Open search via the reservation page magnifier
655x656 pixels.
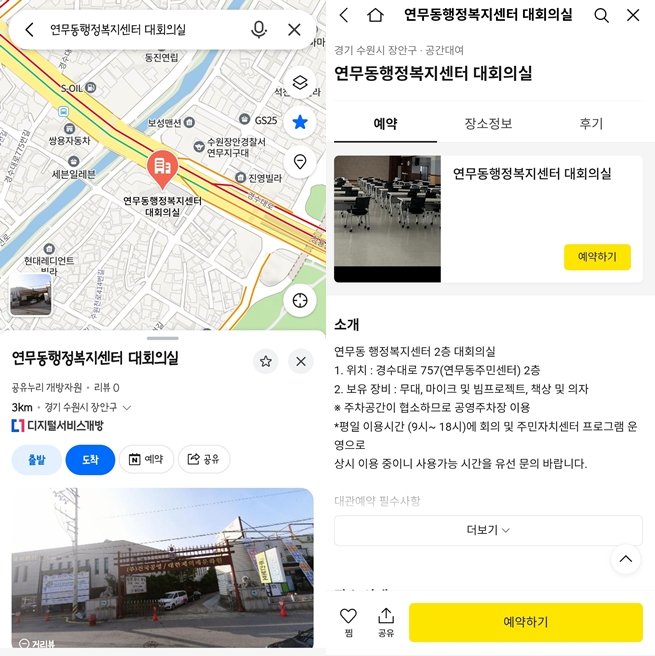[601, 15]
